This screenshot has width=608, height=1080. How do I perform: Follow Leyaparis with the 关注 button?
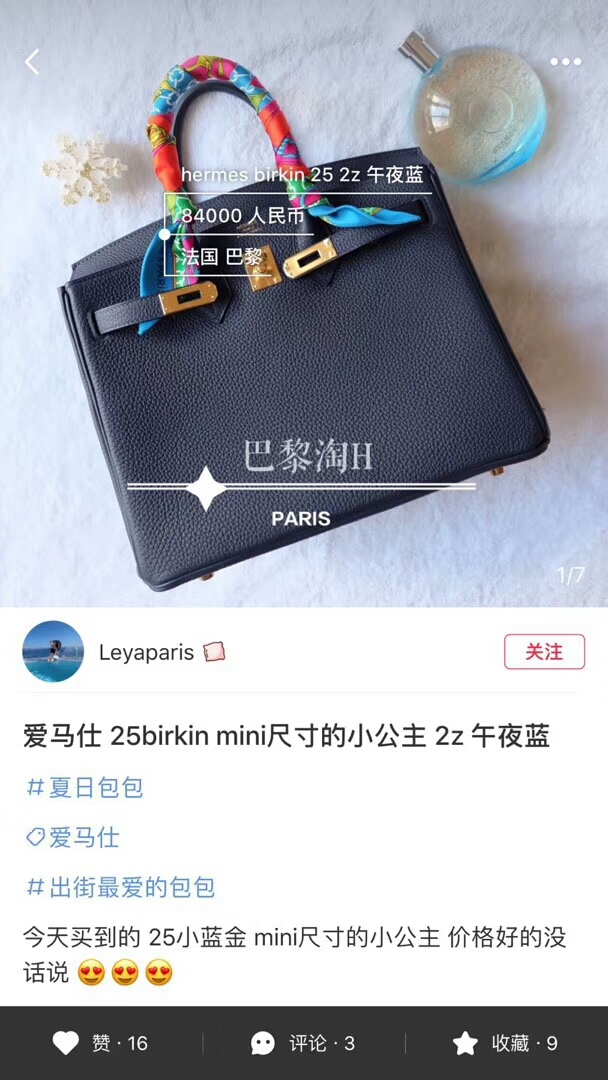(x=544, y=652)
